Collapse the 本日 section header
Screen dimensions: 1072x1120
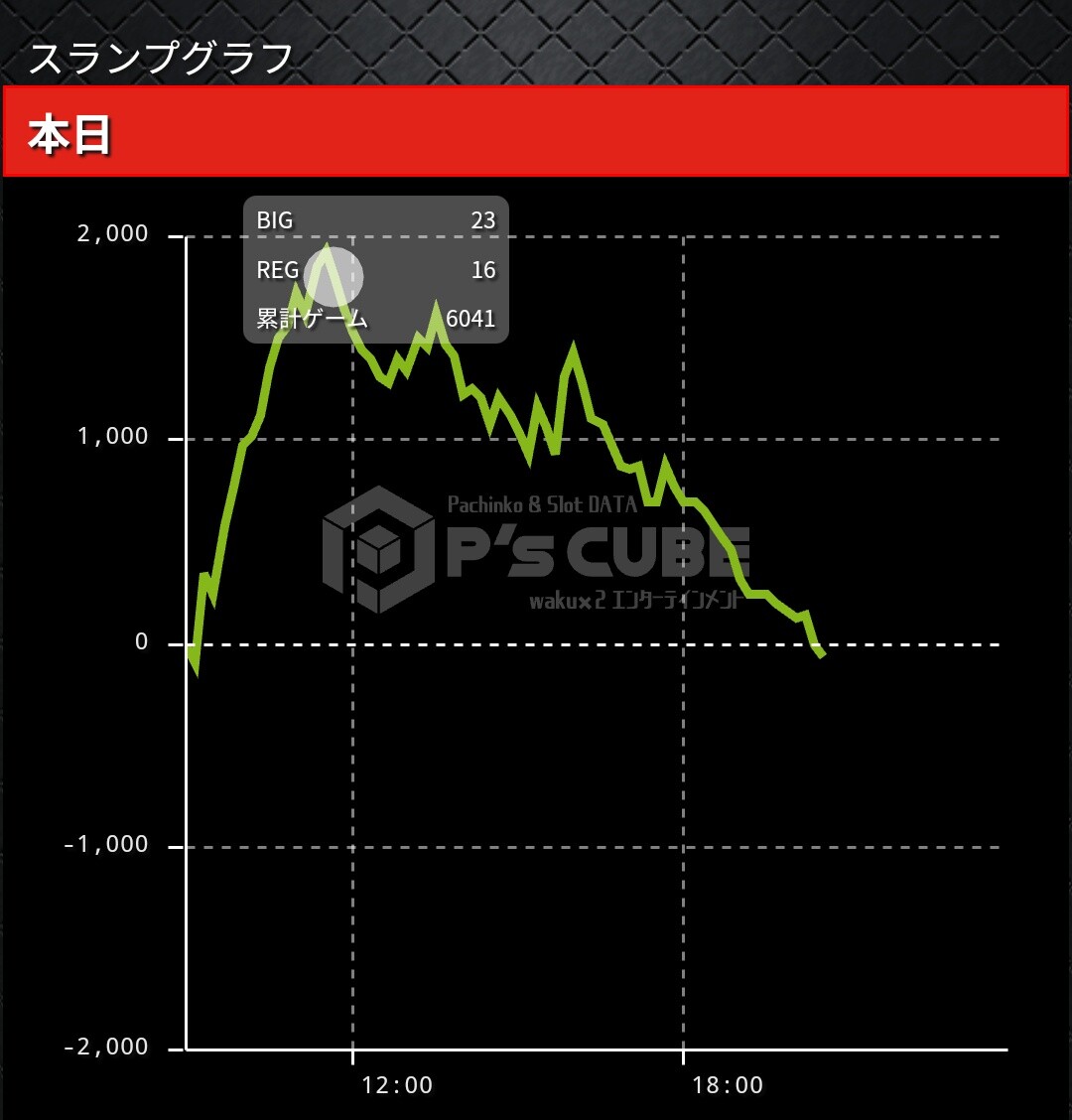[x=536, y=131]
